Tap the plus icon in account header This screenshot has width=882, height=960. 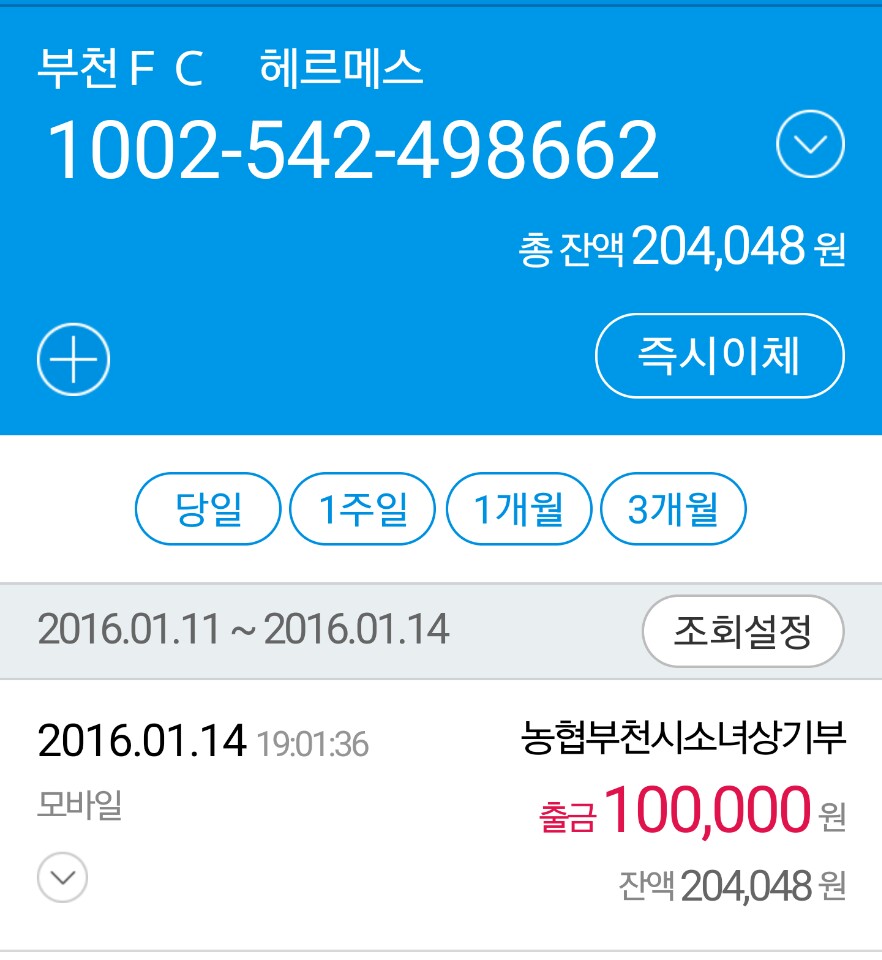click(73, 359)
